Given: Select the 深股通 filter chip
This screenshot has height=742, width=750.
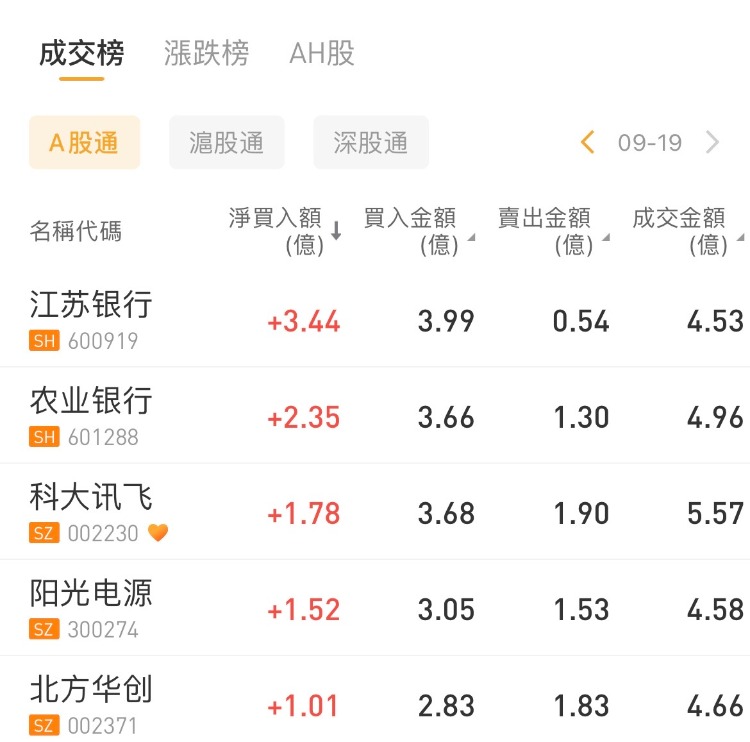Looking at the screenshot, I should tap(371, 143).
